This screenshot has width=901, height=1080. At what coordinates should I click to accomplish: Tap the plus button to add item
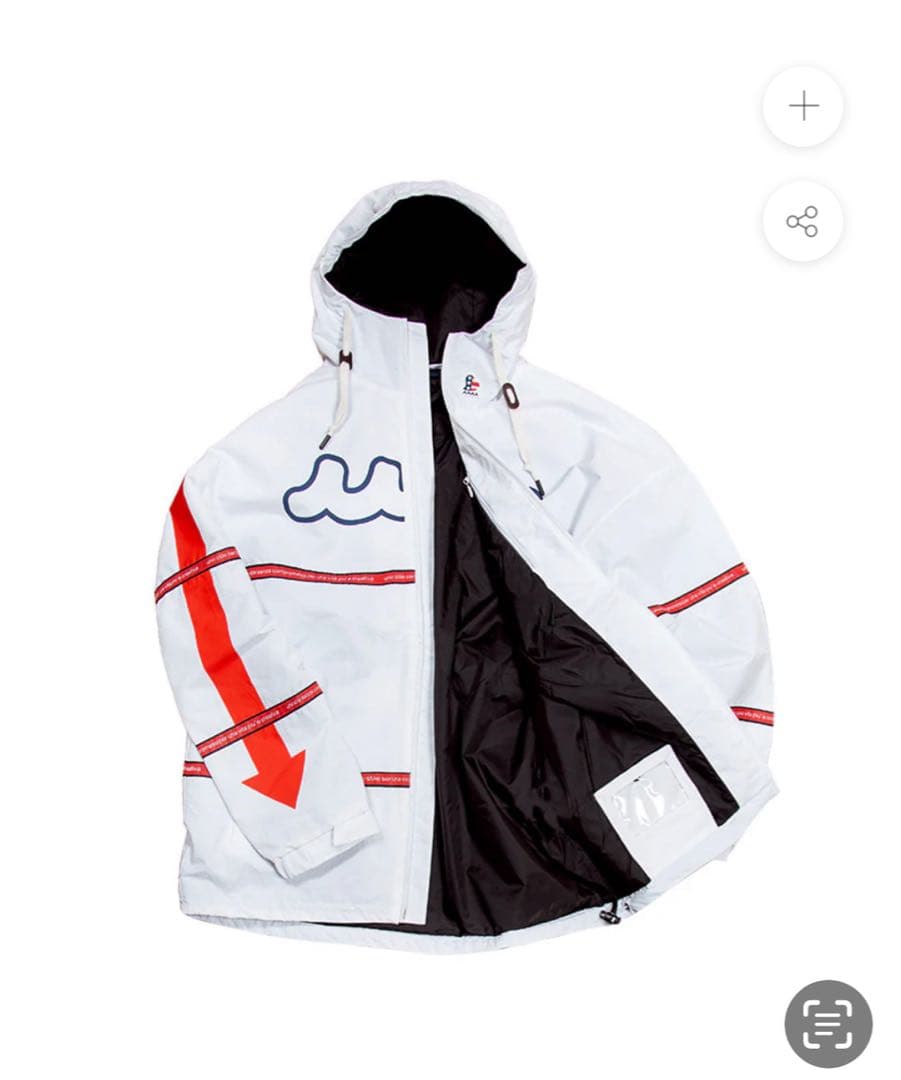(803, 106)
